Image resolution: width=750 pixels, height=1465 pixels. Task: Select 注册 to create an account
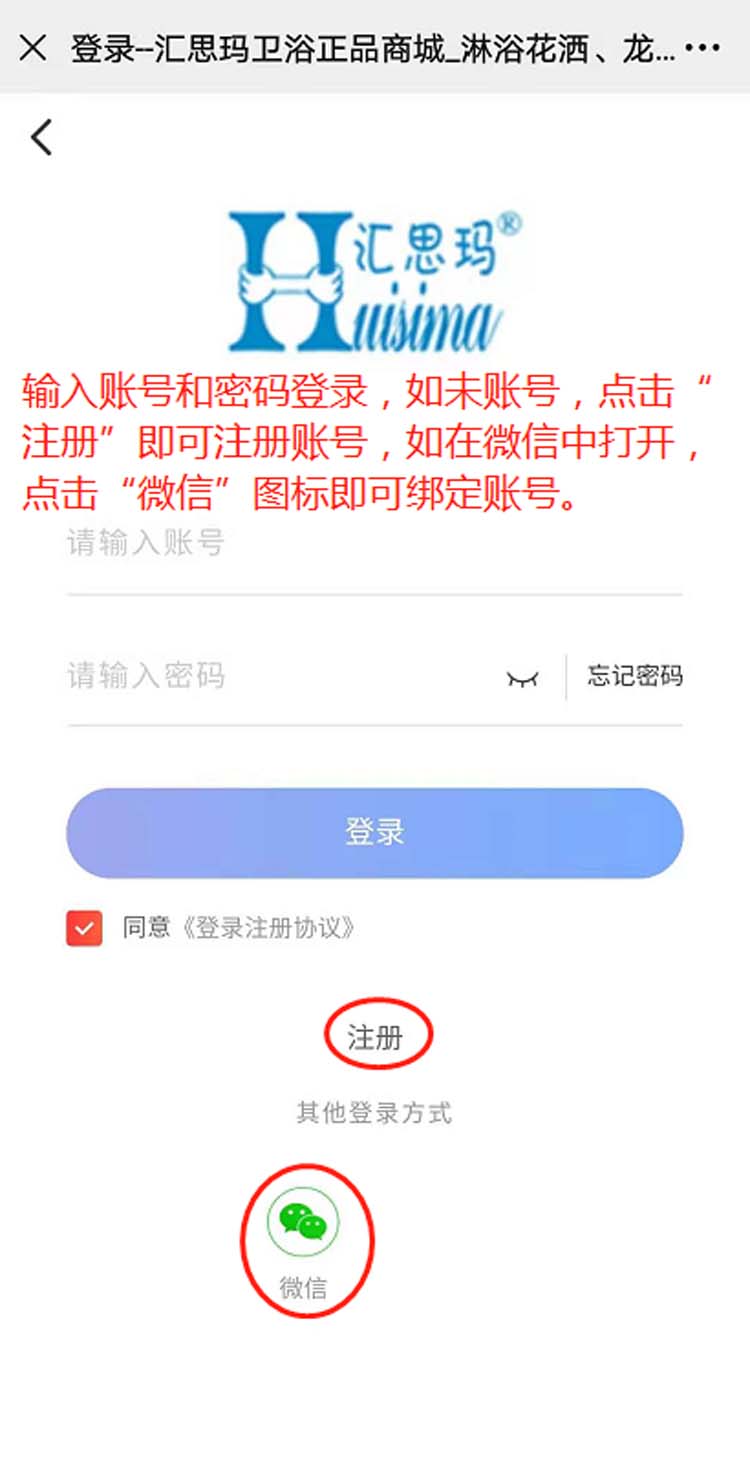(376, 1038)
